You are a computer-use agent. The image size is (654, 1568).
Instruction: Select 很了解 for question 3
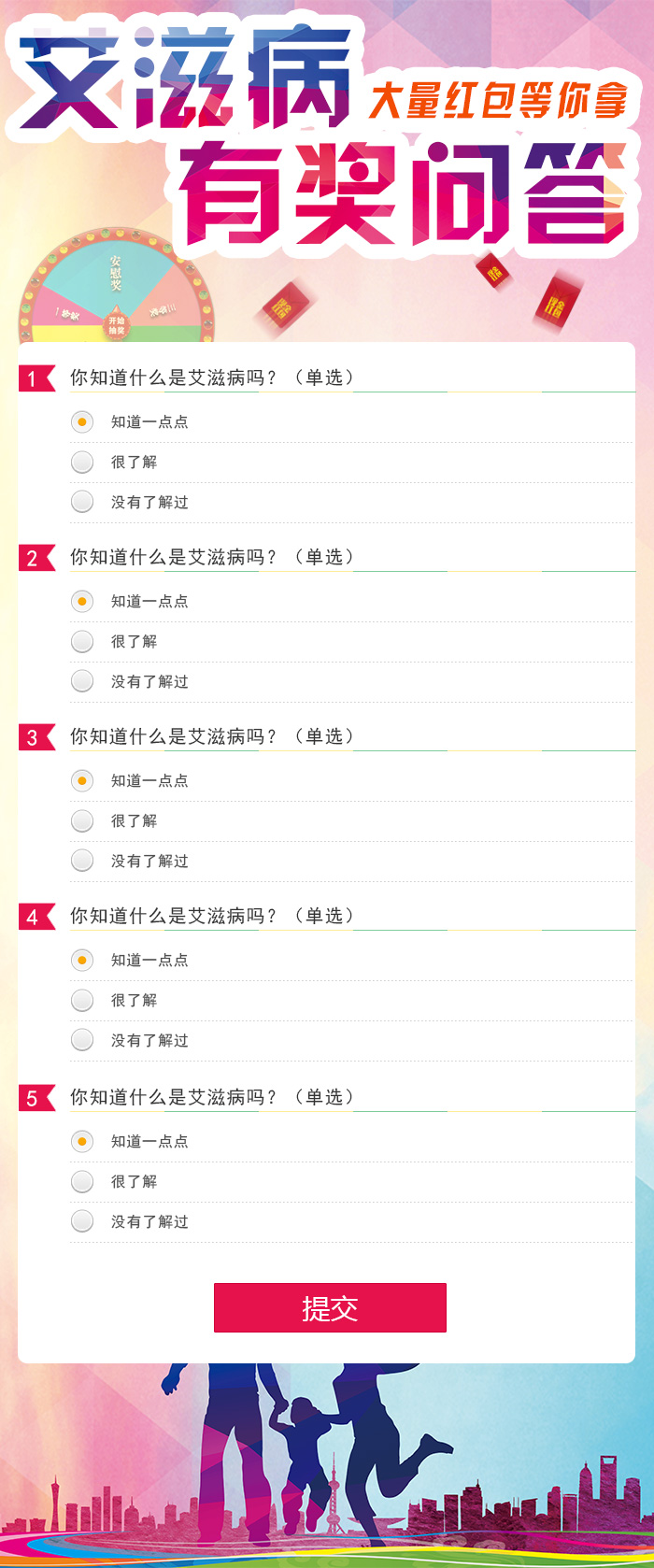point(82,820)
